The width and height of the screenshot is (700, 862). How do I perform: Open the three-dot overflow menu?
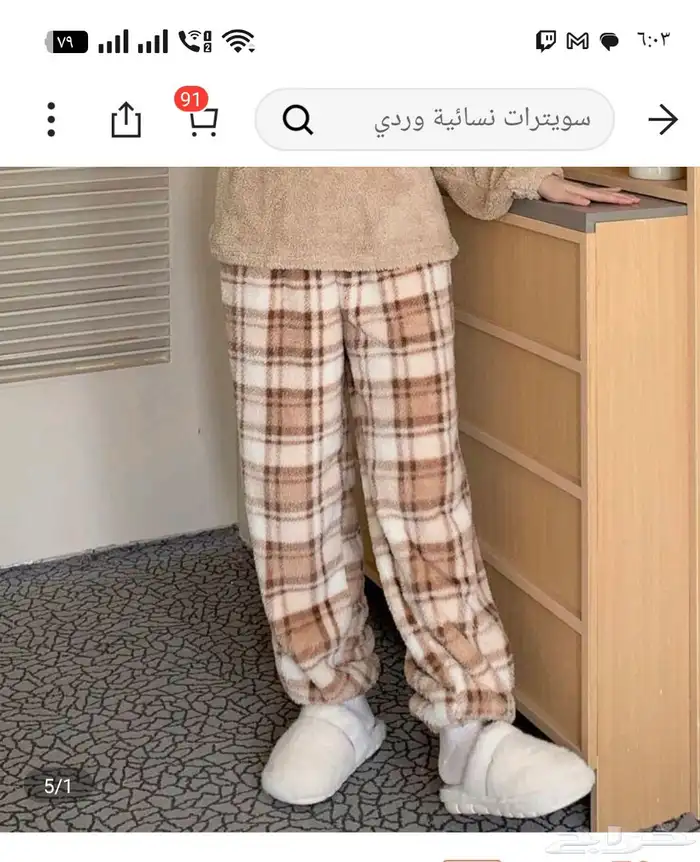[x=51, y=120]
